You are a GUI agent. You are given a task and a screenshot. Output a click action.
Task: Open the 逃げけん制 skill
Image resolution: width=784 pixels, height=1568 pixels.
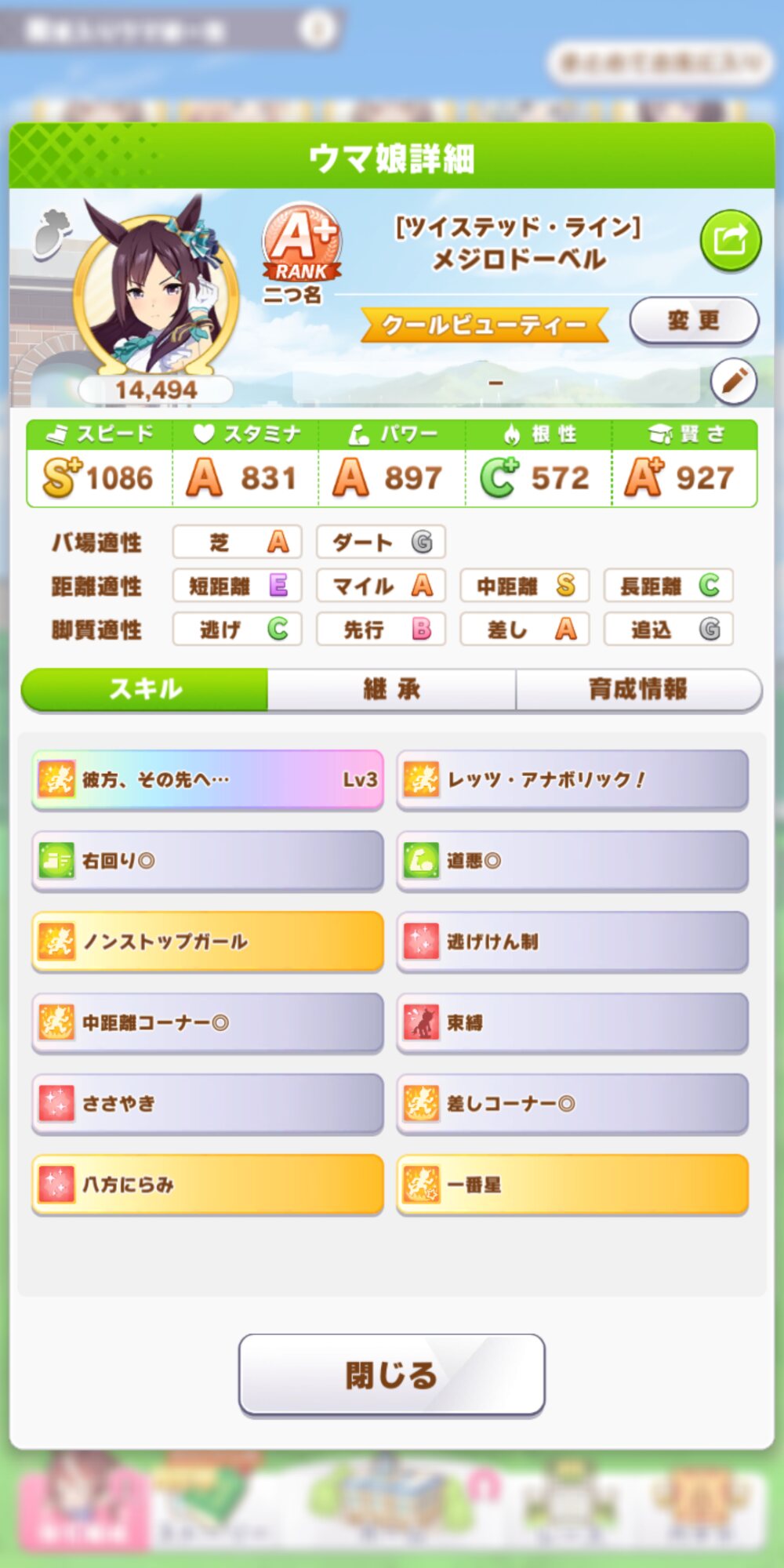572,942
